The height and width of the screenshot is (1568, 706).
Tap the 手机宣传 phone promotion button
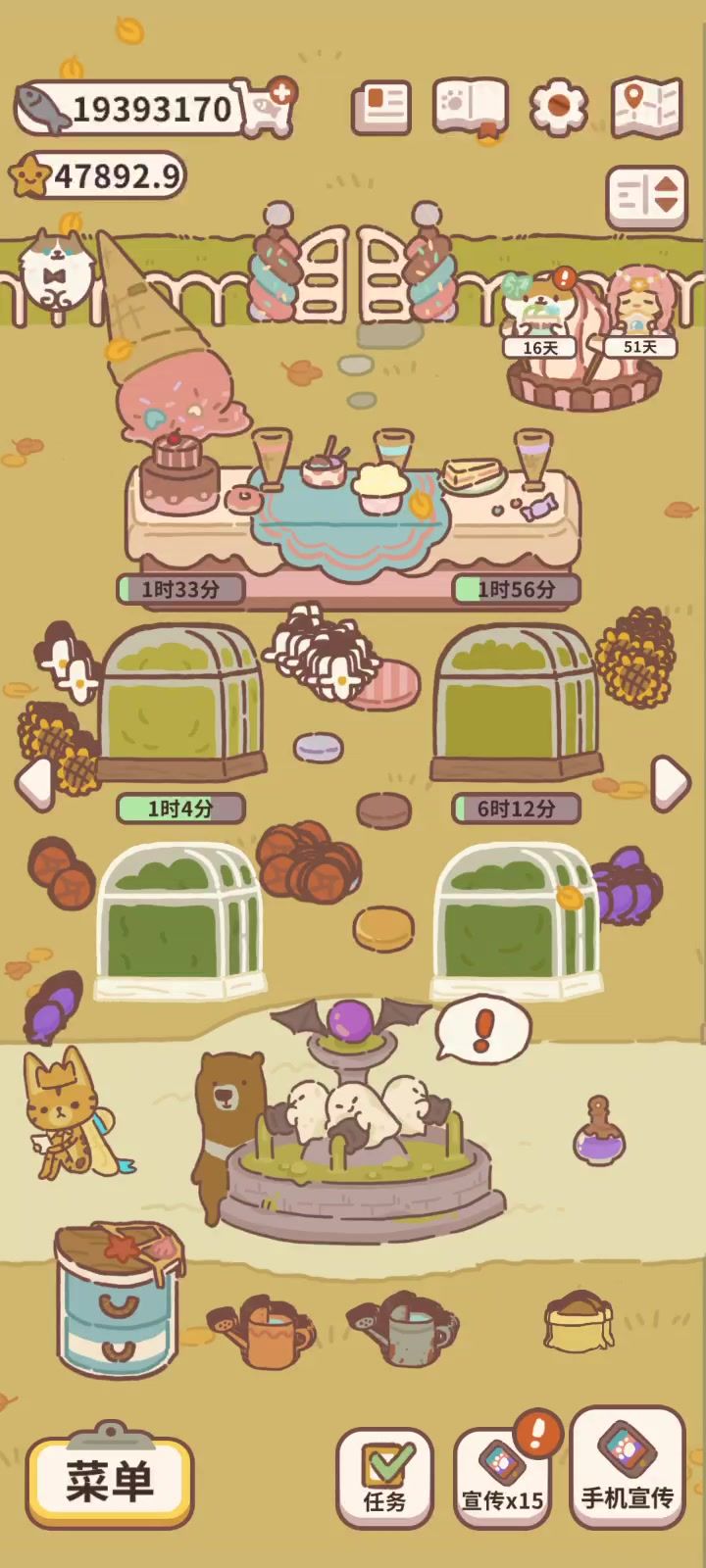point(628,1469)
